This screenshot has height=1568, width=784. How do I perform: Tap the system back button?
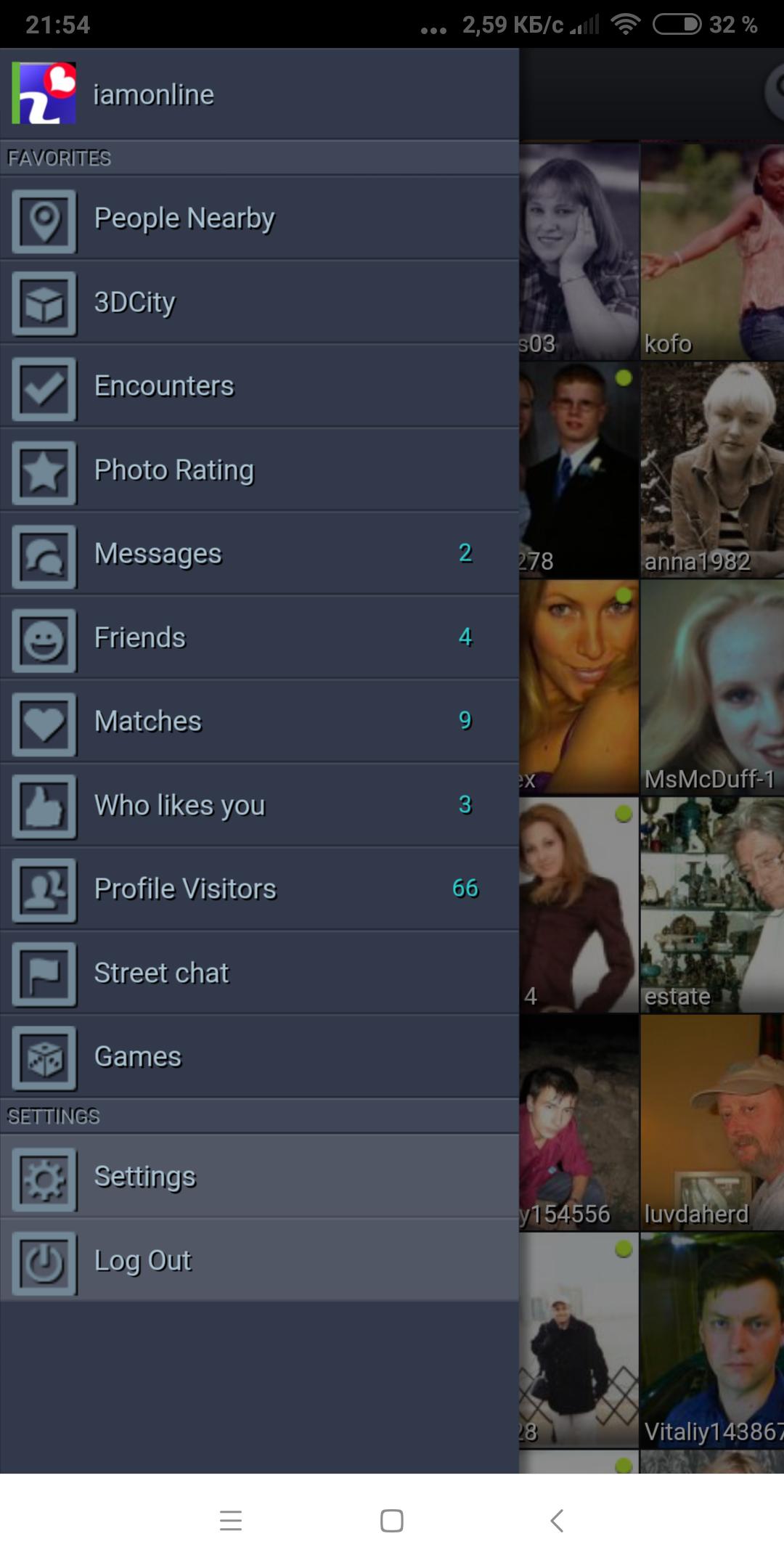click(x=557, y=1520)
